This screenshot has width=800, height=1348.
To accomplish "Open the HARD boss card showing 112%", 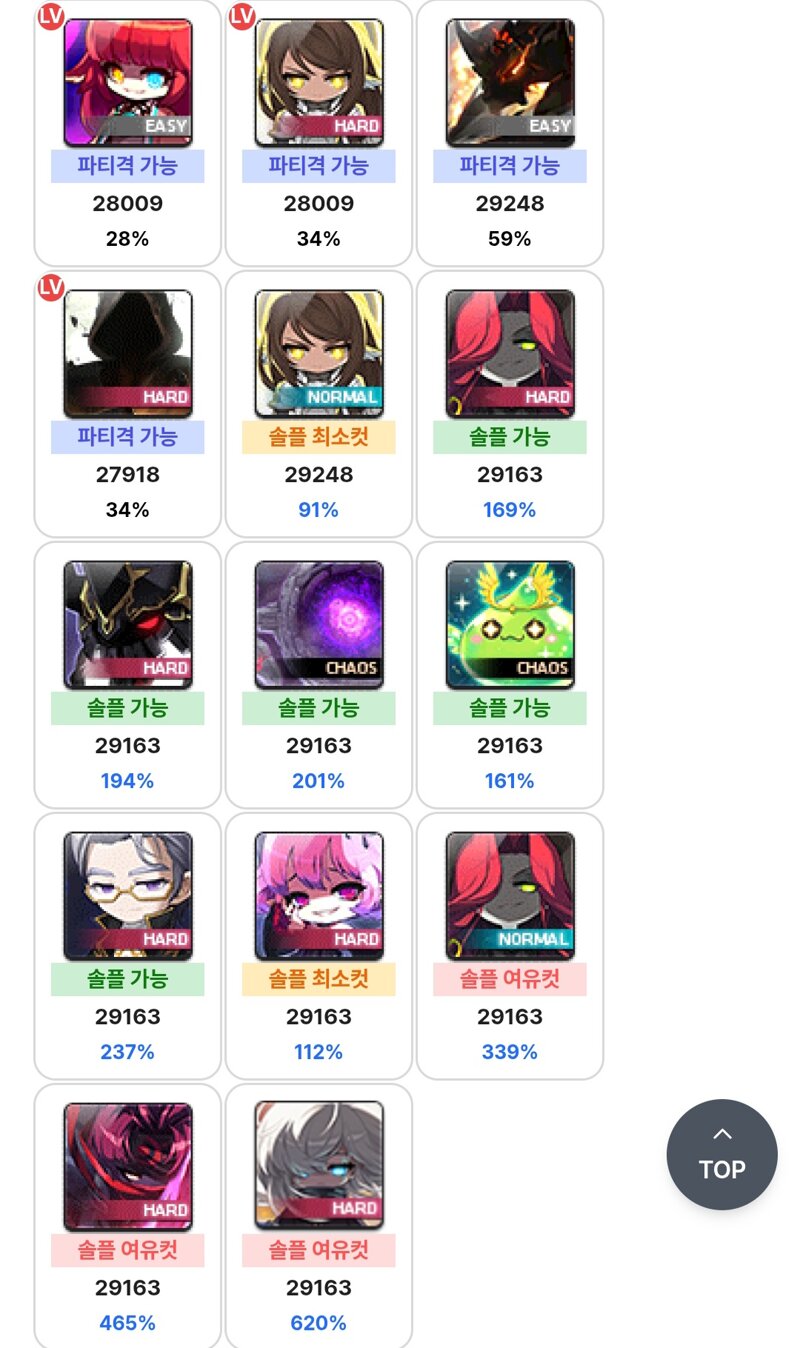I will (319, 946).
